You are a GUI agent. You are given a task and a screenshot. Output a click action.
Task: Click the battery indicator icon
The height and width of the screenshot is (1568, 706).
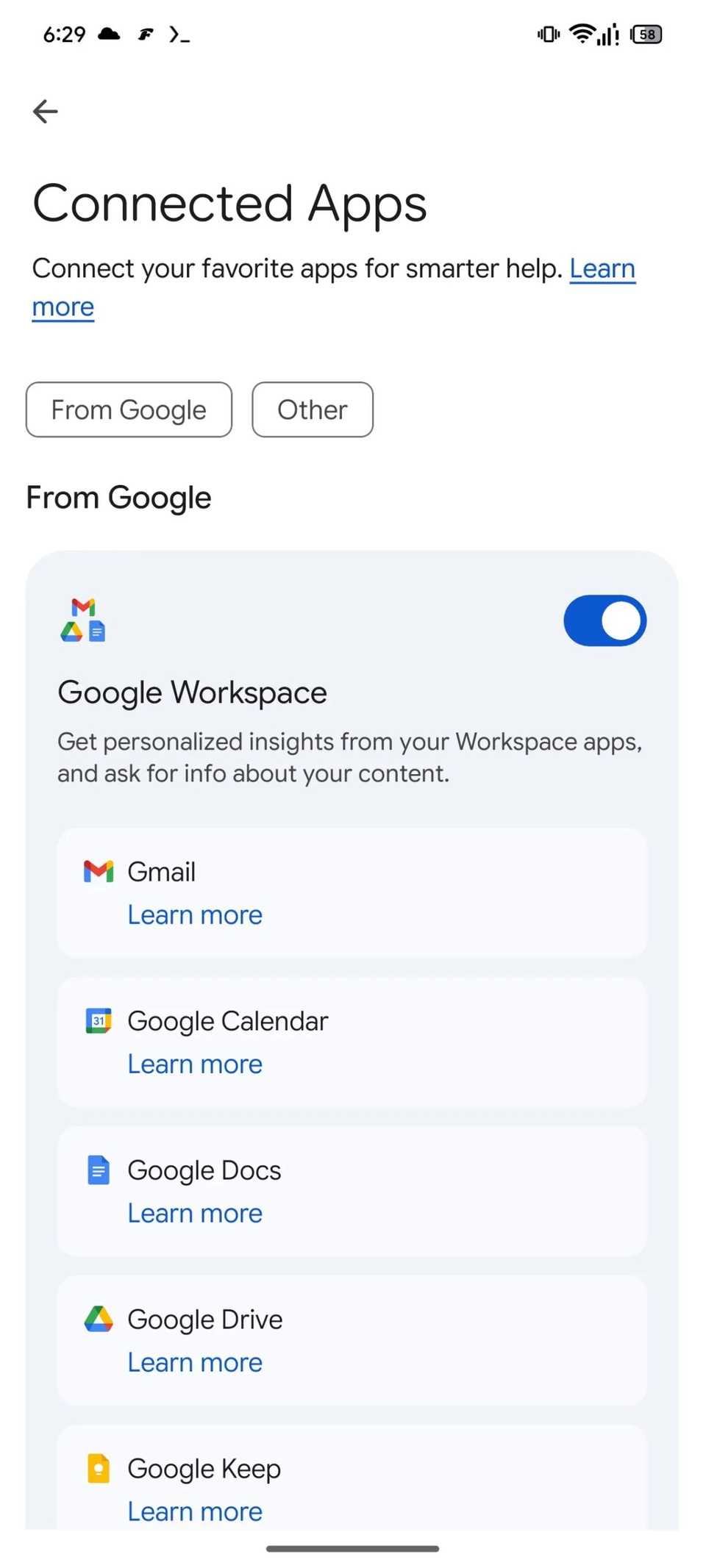pos(646,34)
